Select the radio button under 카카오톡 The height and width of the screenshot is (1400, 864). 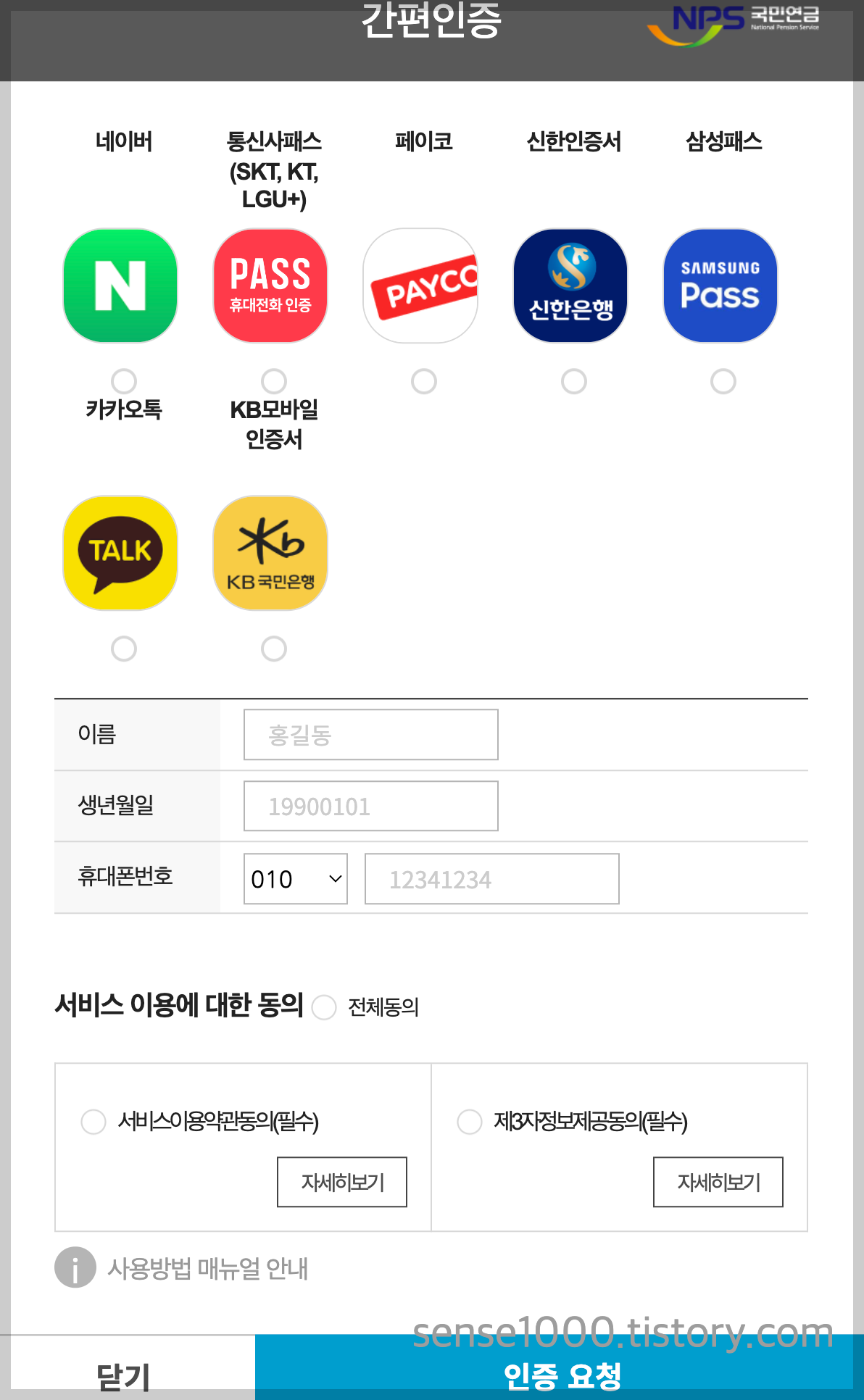coord(124,649)
